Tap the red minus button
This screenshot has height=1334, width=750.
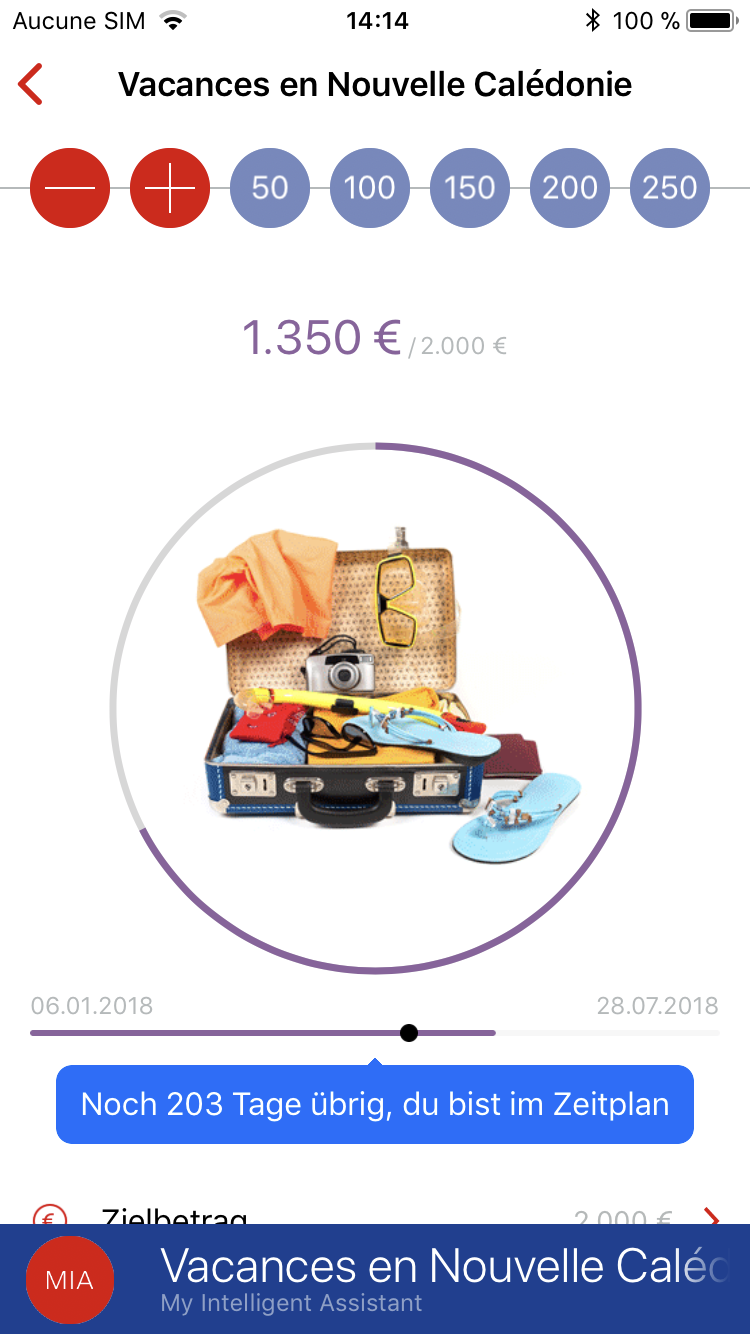click(70, 188)
